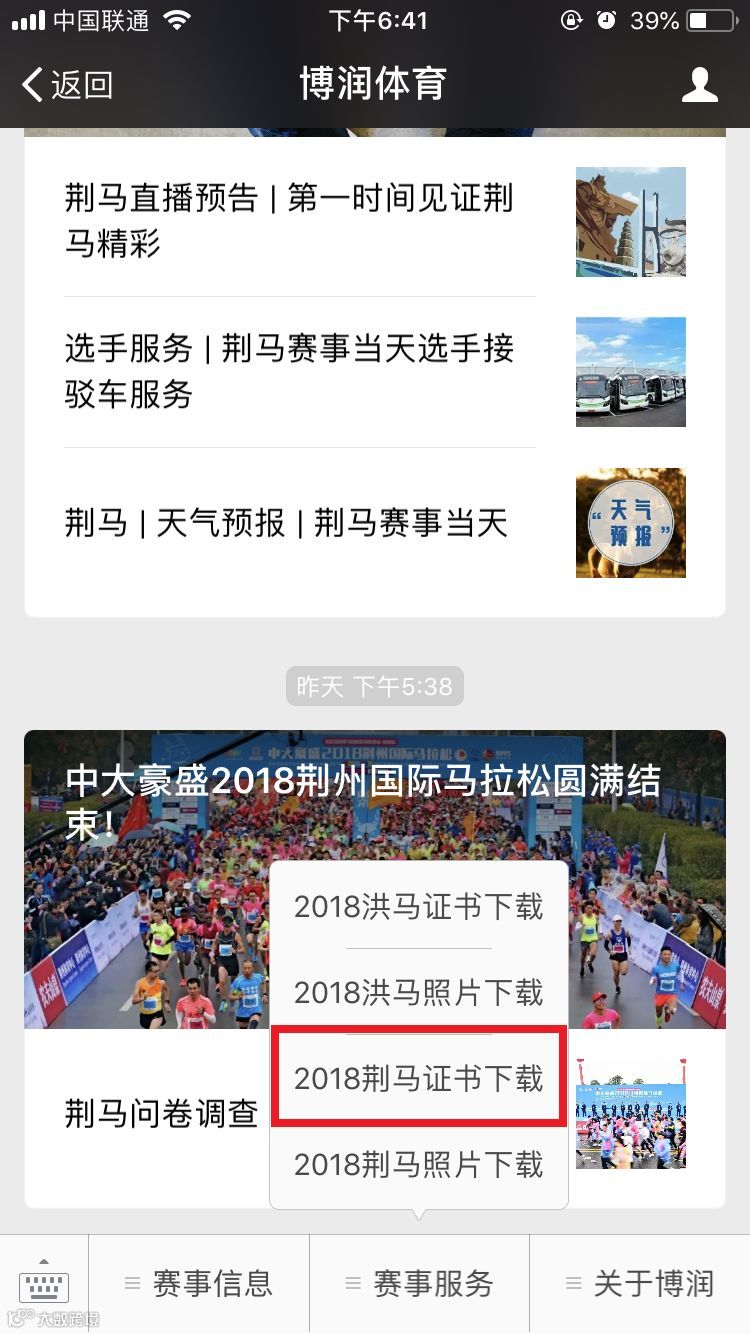The width and height of the screenshot is (750, 1334).
Task: Choose 2018洪马照片下载 option
Action: click(418, 993)
